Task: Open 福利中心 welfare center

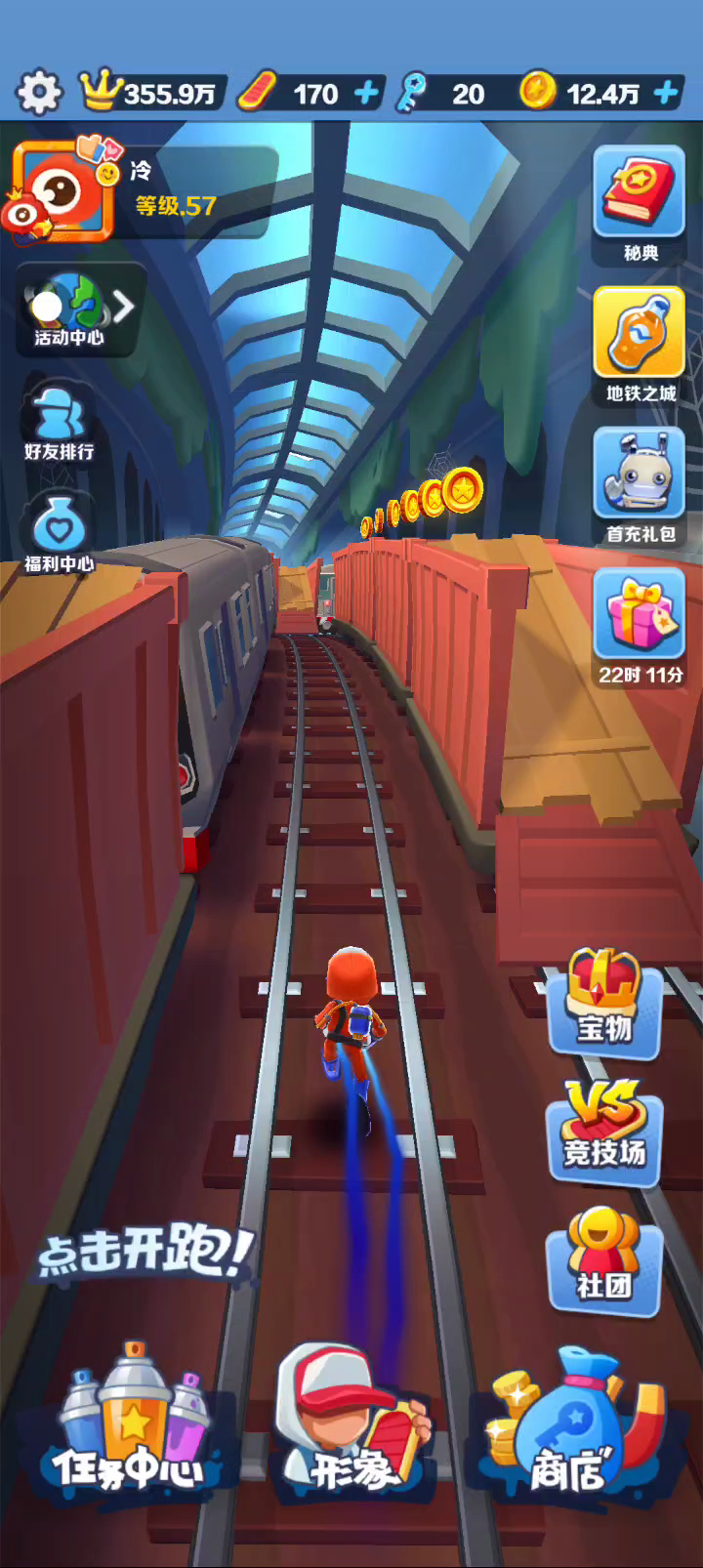Action: pyautogui.click(x=60, y=535)
